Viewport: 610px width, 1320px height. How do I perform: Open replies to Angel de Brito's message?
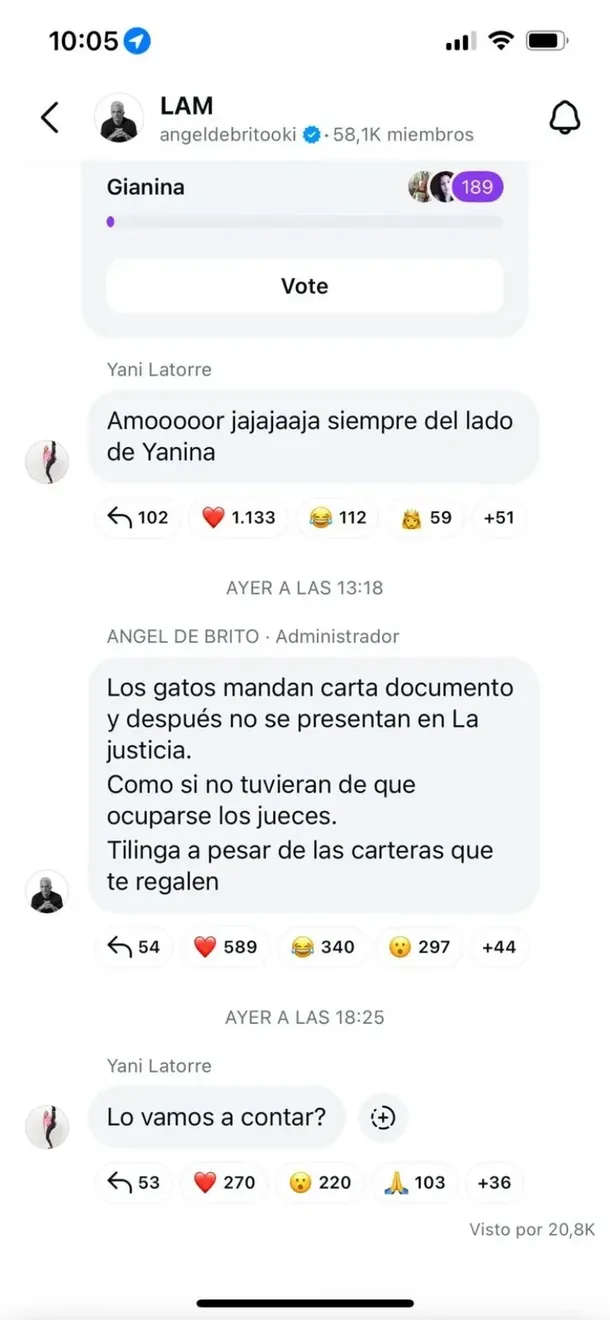click(x=134, y=947)
